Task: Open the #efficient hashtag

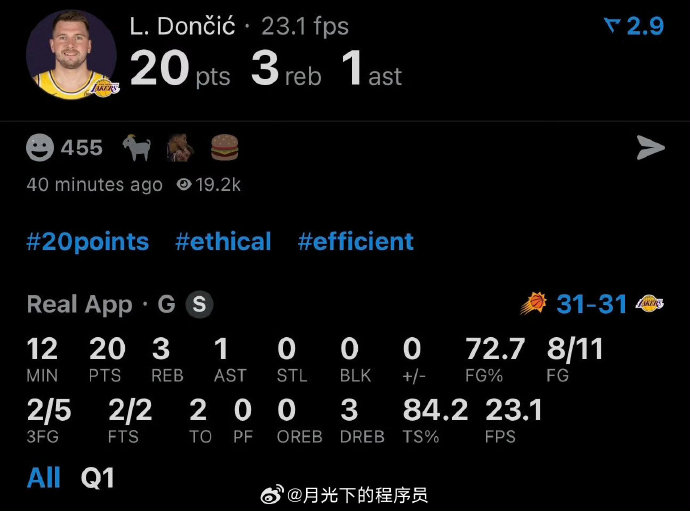Action: pos(355,241)
